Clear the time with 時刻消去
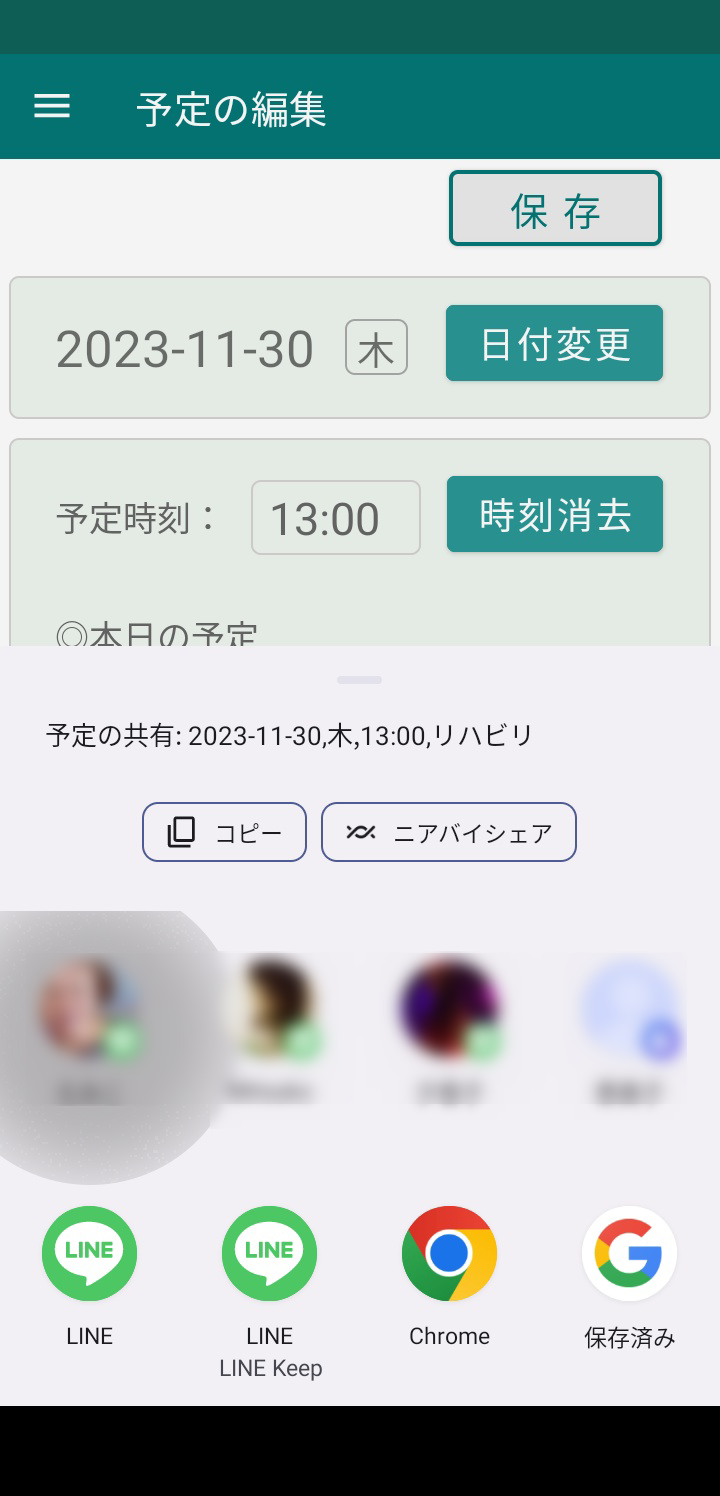This screenshot has height=1496, width=720. click(x=554, y=514)
